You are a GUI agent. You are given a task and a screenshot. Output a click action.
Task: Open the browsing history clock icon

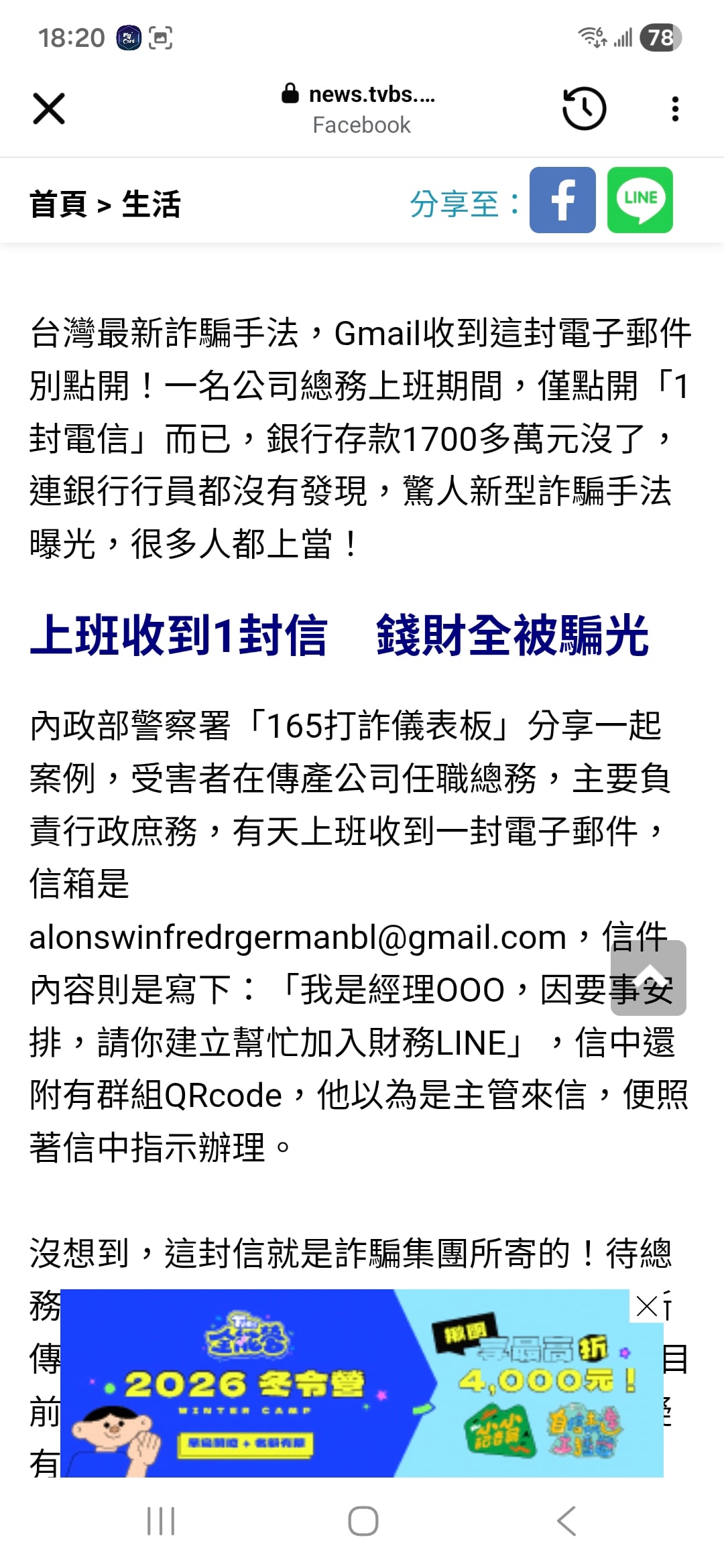584,109
